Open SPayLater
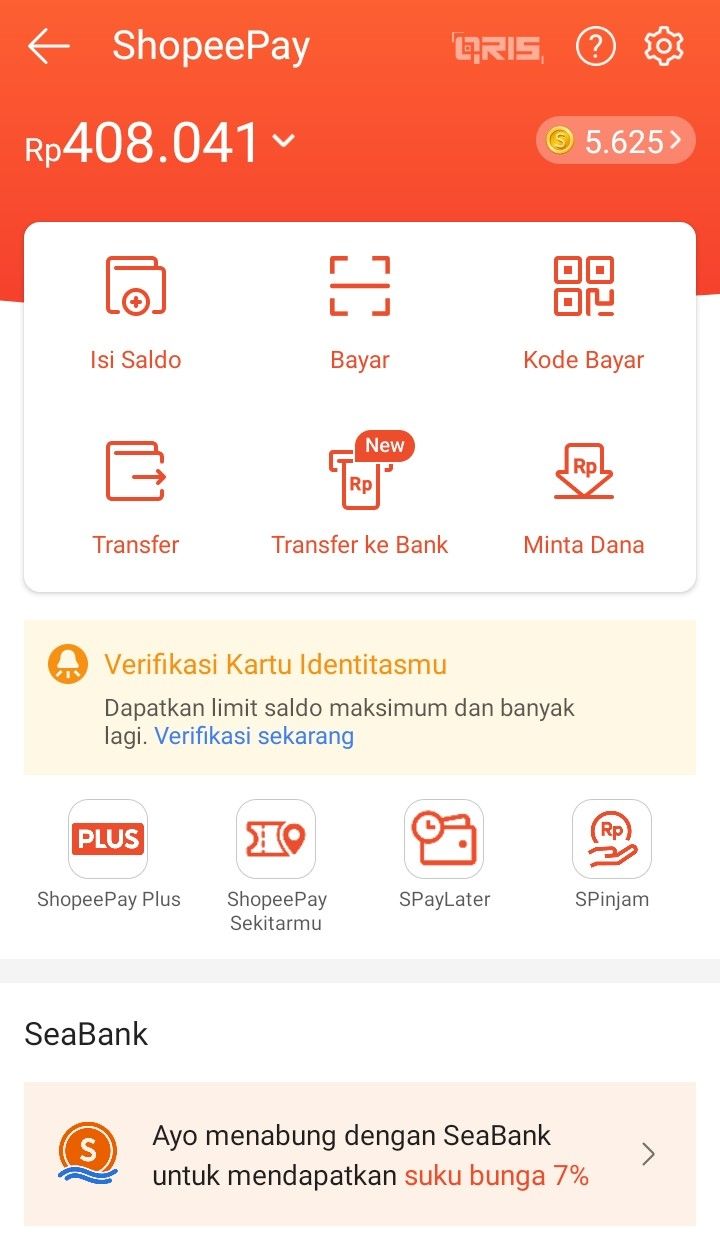 pyautogui.click(x=444, y=853)
